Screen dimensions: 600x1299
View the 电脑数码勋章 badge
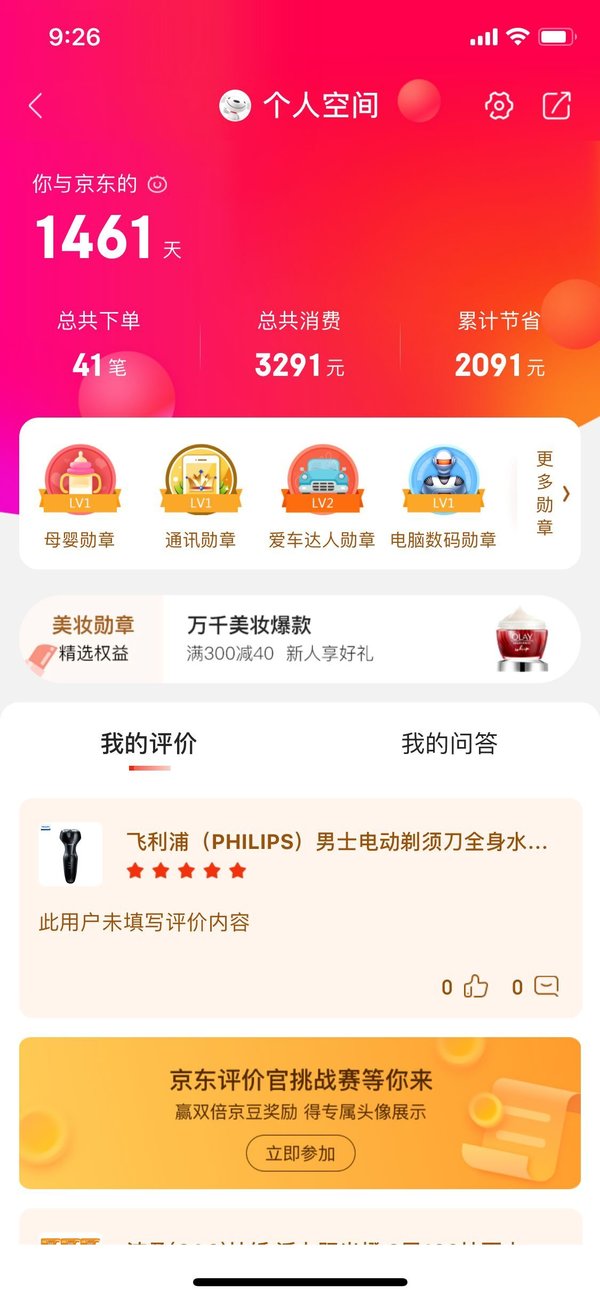pos(443,497)
